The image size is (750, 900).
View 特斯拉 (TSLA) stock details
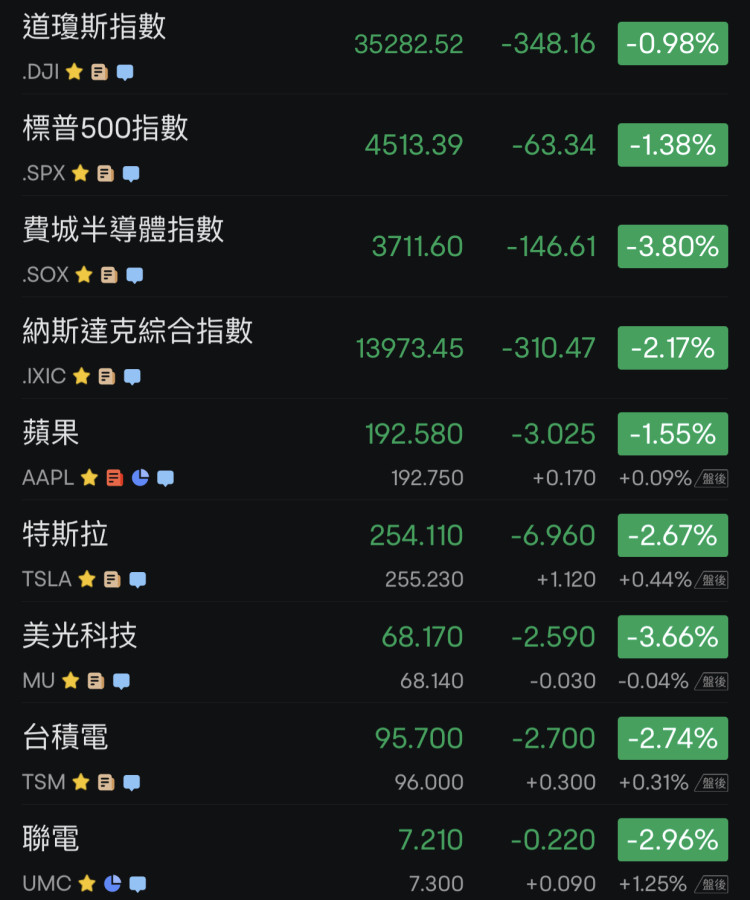pos(66,535)
